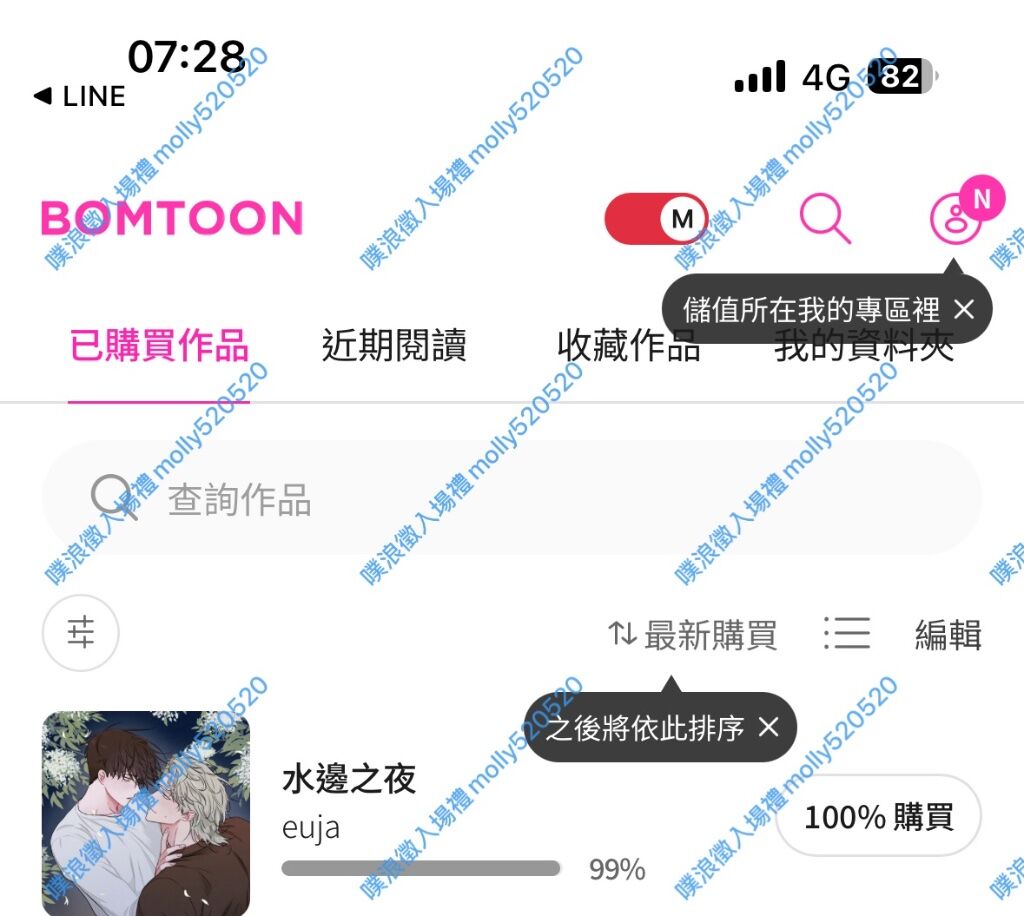Switch to the 收藏作品 tab
Screen dimensions: 1024x916
pyautogui.click(x=628, y=348)
